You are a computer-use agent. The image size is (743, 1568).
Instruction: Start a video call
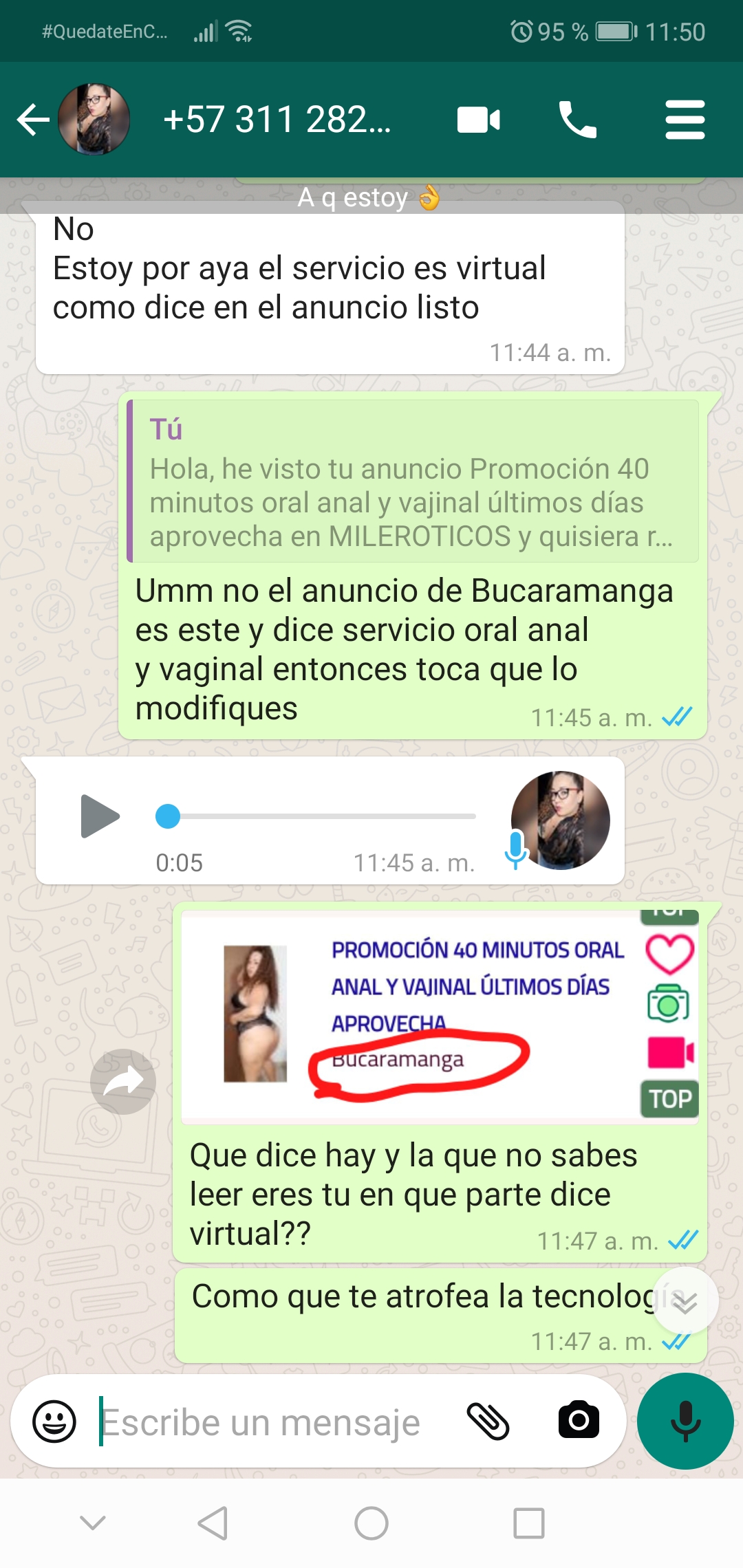[x=478, y=120]
